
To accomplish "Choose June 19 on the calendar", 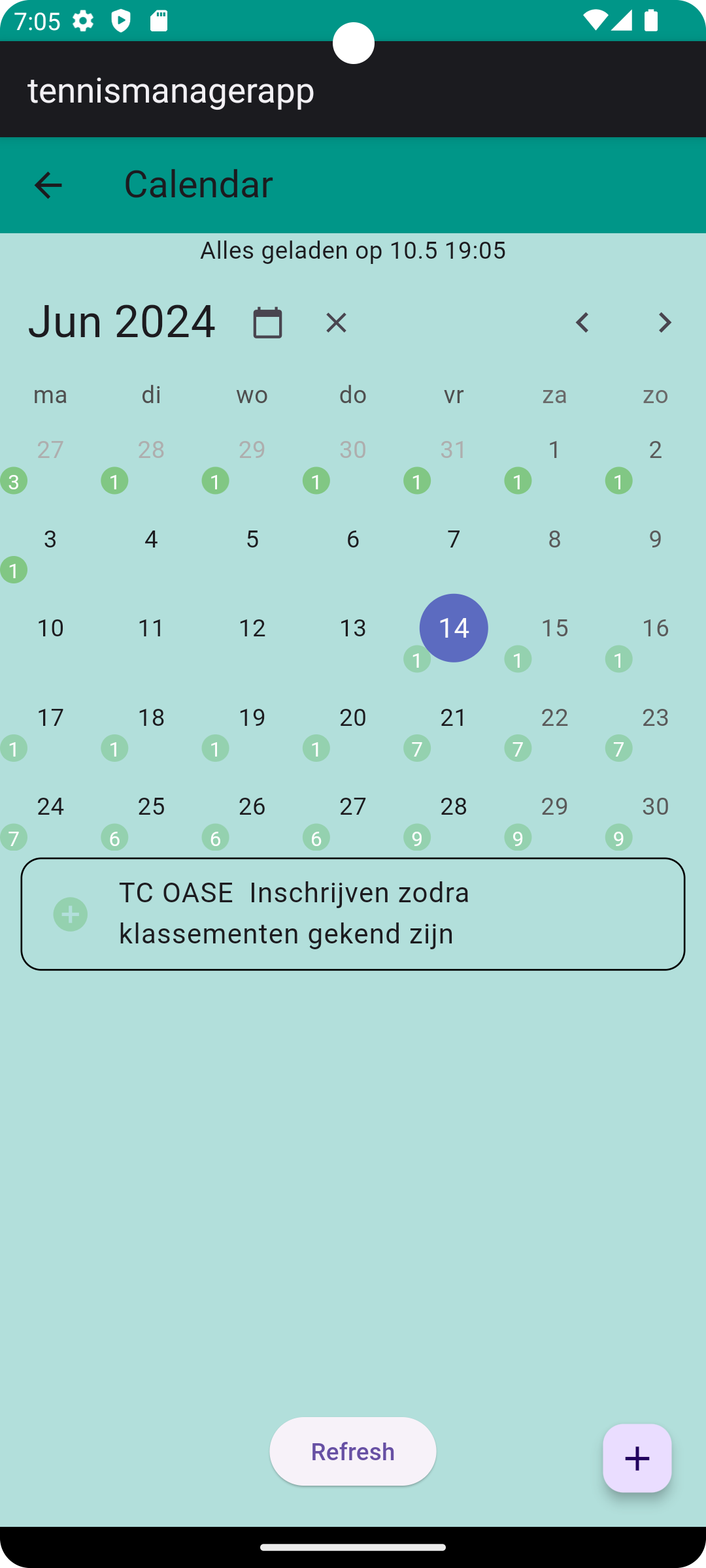I will [252, 718].
